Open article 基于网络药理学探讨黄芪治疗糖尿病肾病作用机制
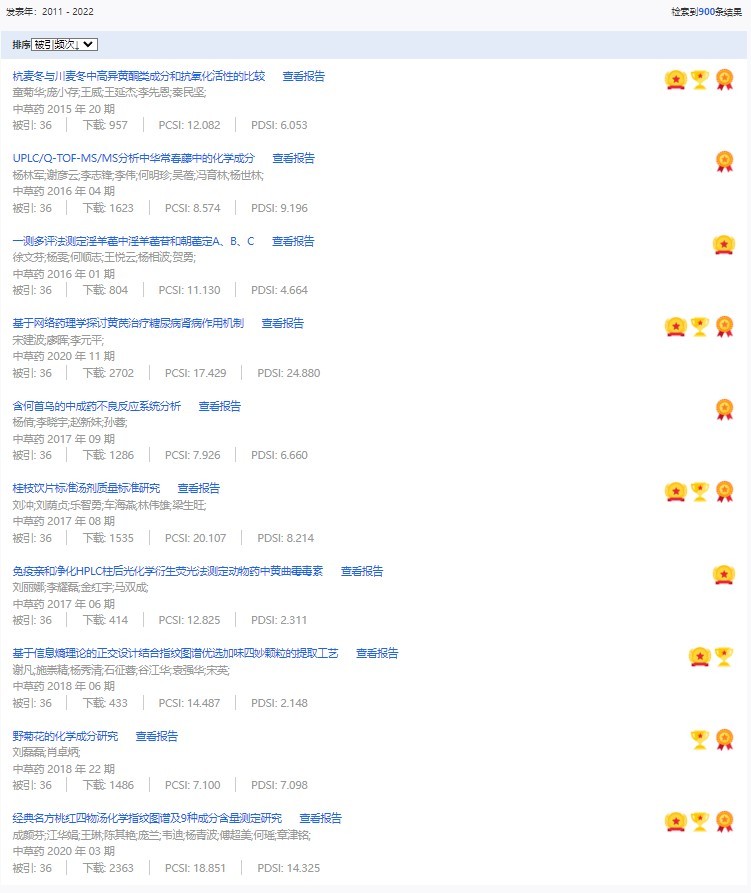751x893 pixels. coord(128,323)
